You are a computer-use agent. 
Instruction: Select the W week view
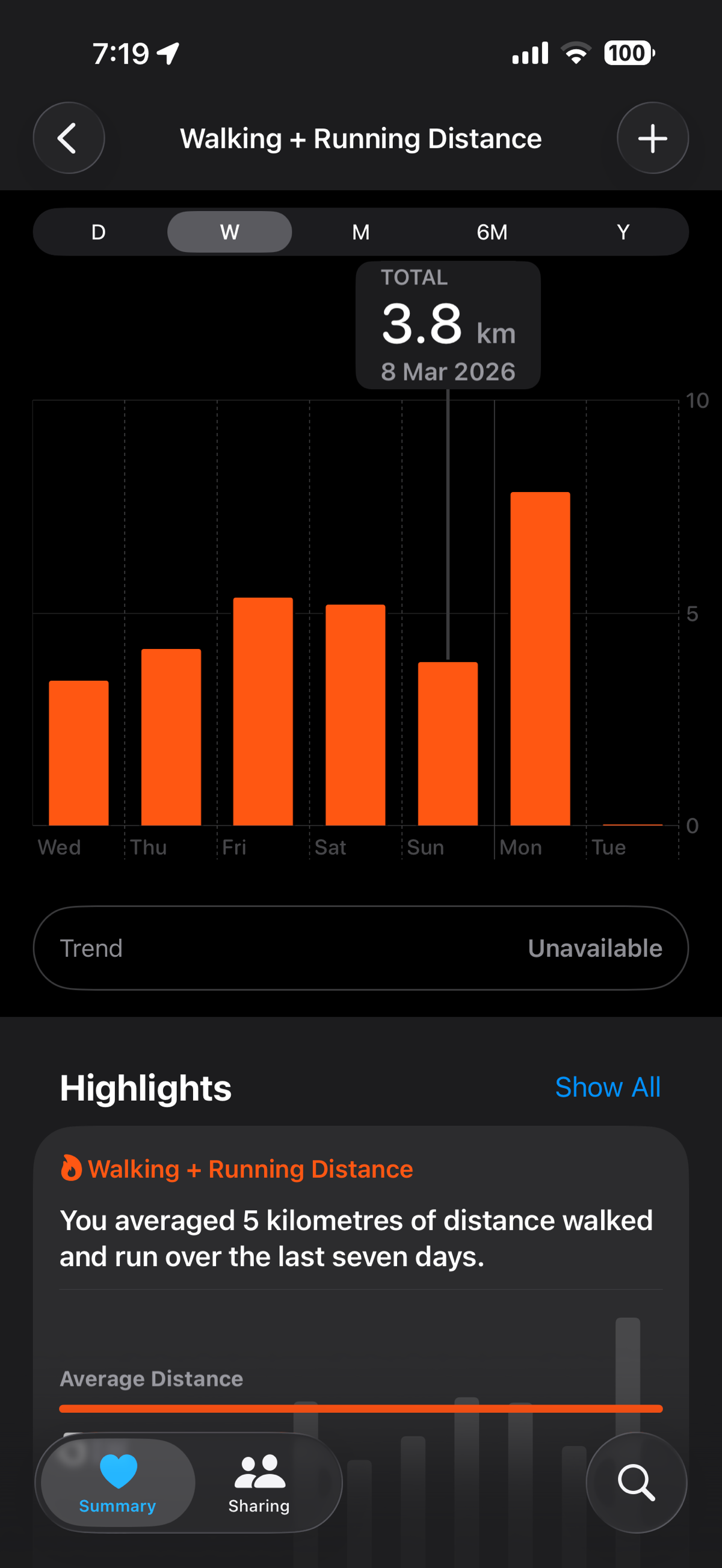[229, 232]
